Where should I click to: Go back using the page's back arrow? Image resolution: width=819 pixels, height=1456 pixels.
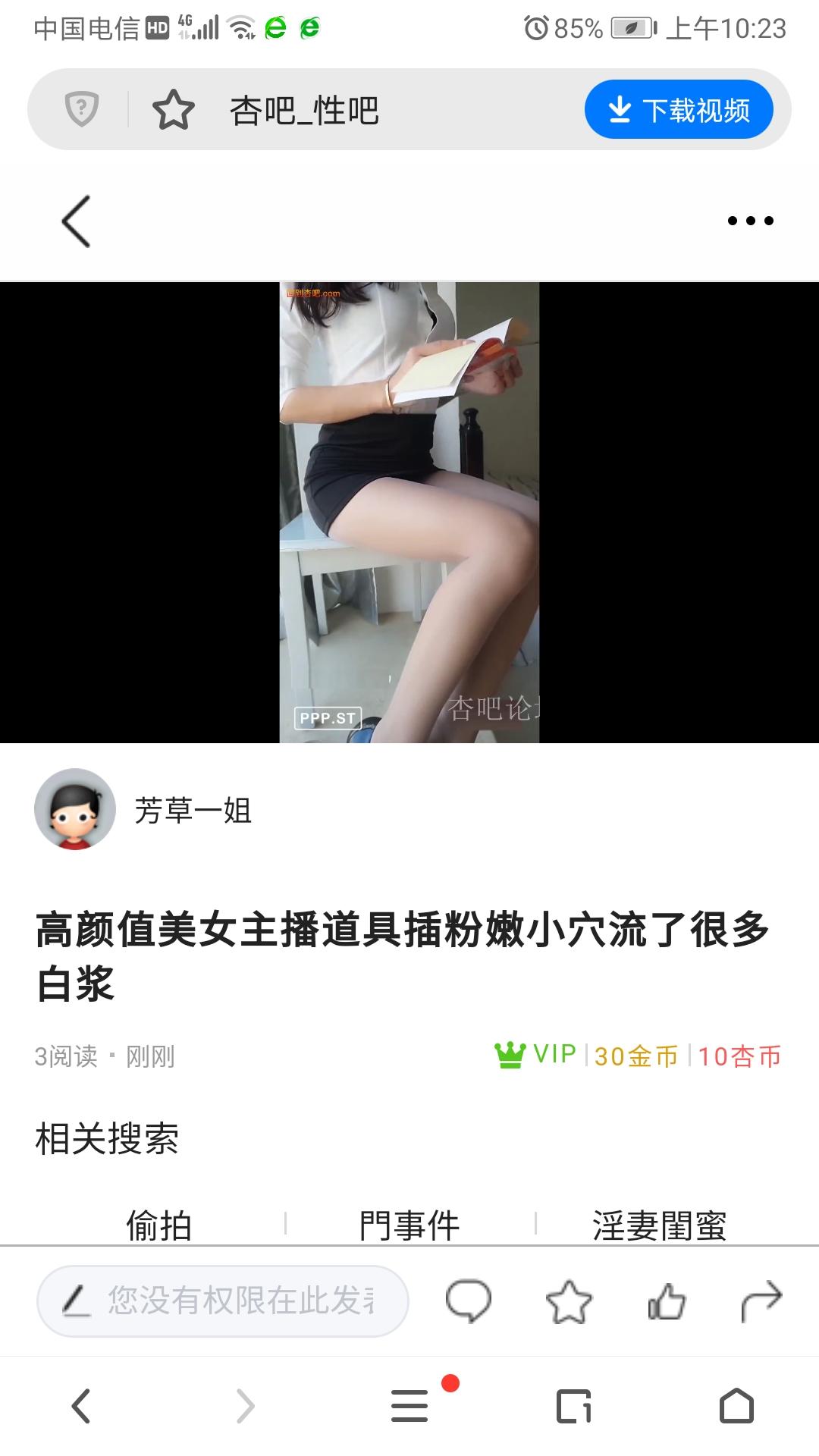76,221
